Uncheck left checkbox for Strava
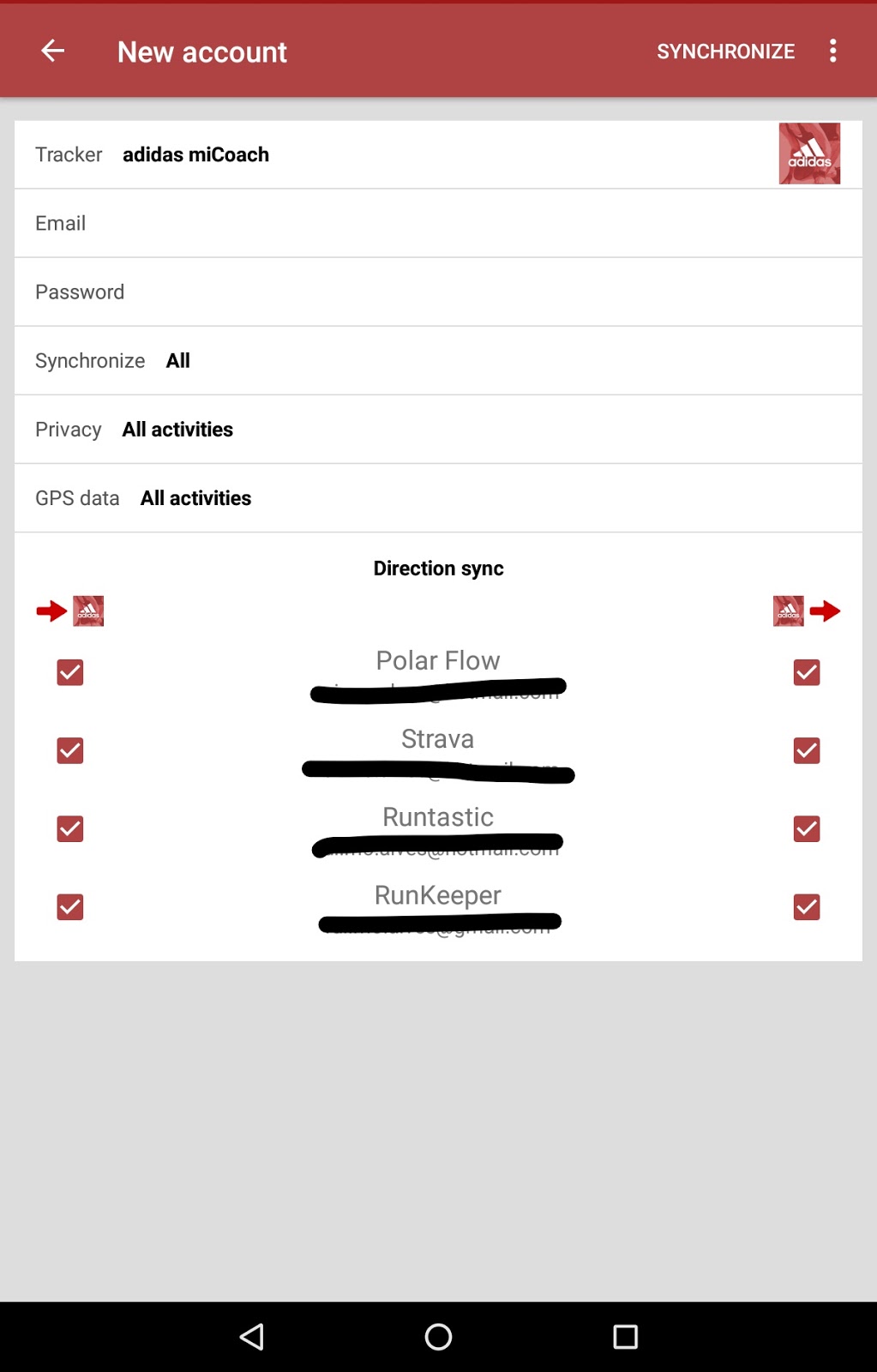Image resolution: width=877 pixels, height=1372 pixels. click(x=70, y=750)
